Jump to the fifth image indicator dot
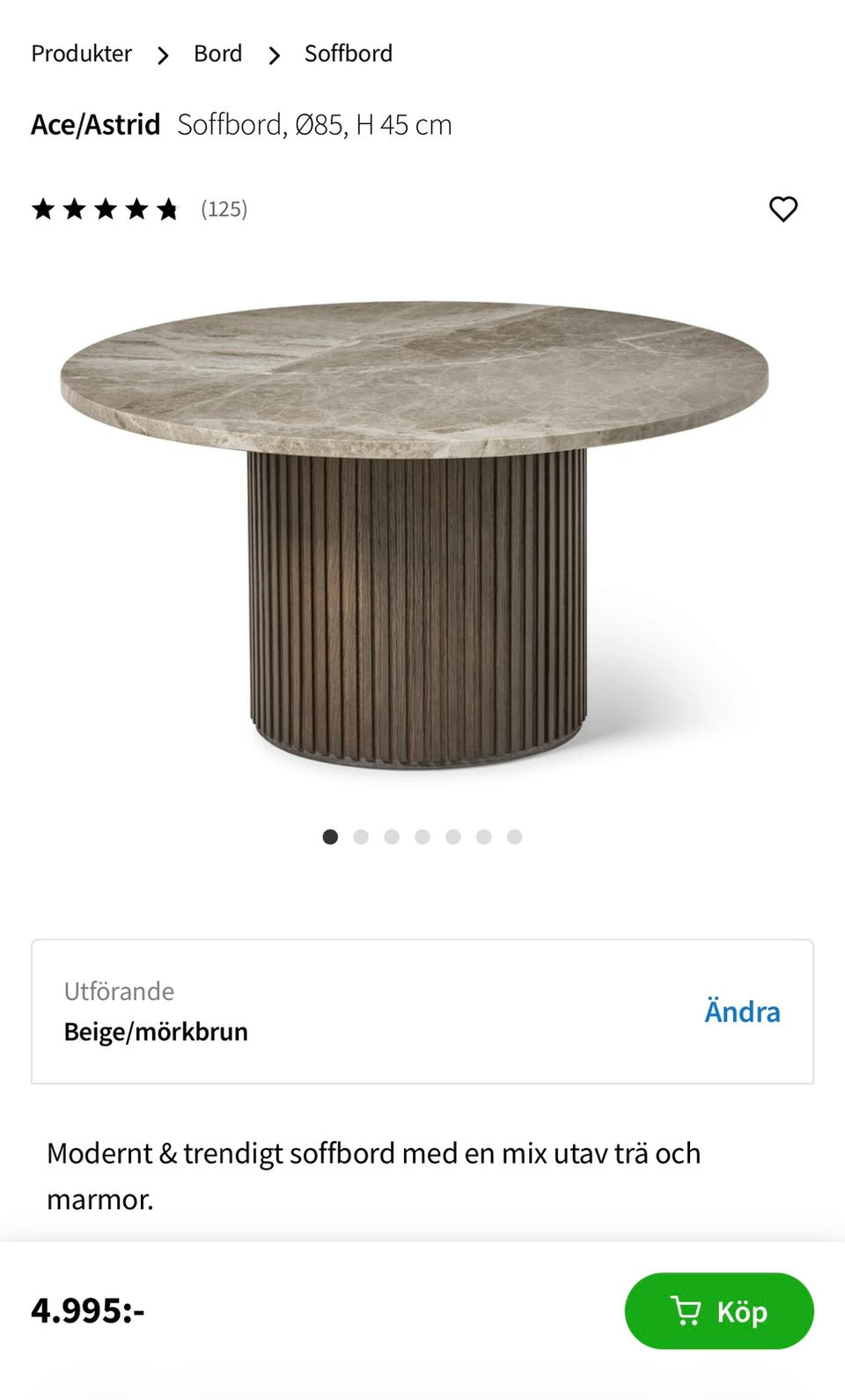The image size is (845, 1400). 453,836
